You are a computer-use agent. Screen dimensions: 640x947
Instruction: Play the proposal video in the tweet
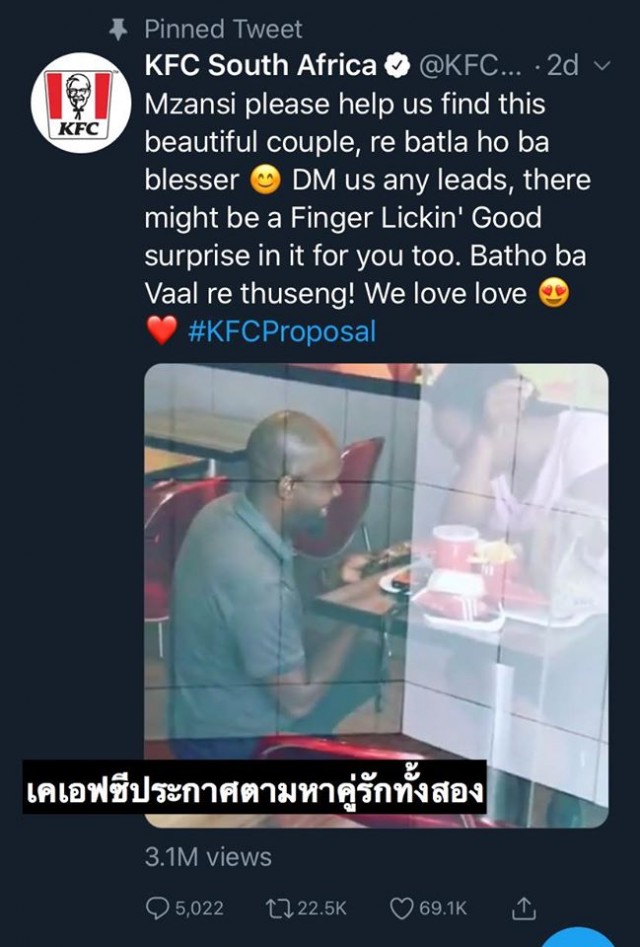(376, 595)
